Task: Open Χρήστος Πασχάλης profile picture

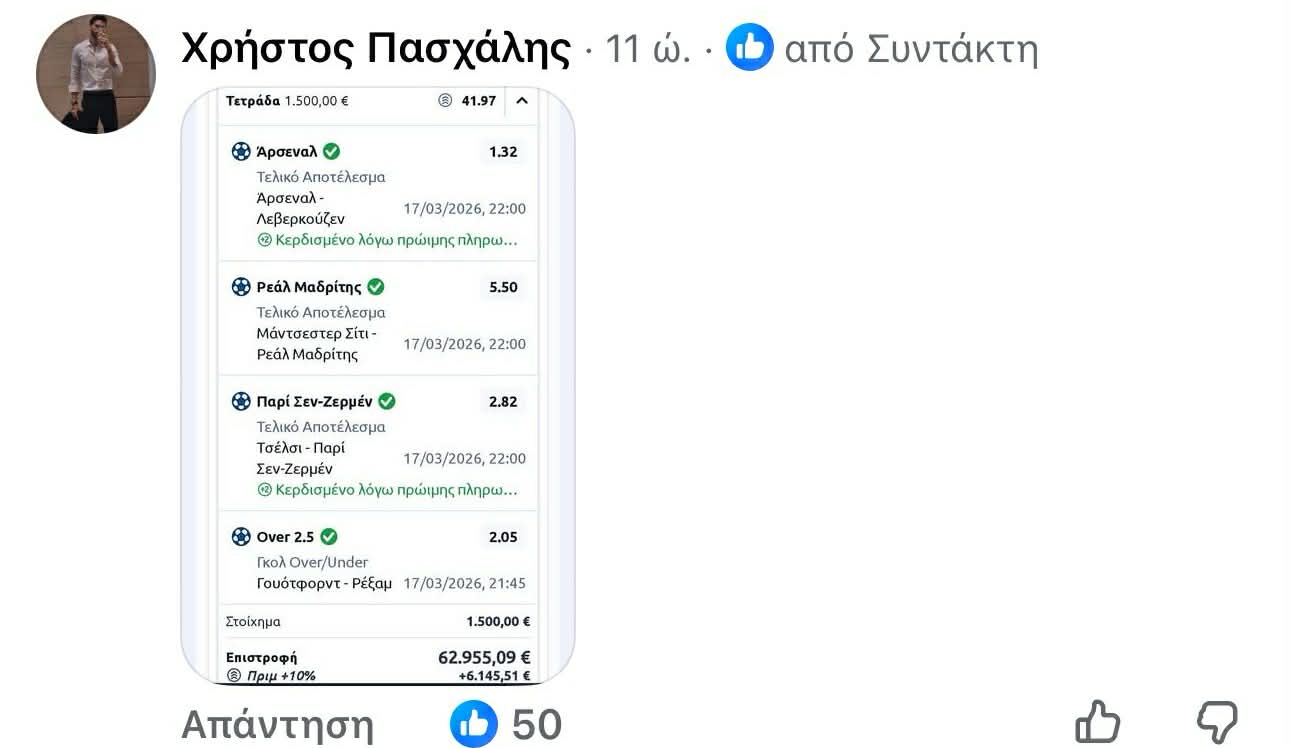Action: coord(96,74)
